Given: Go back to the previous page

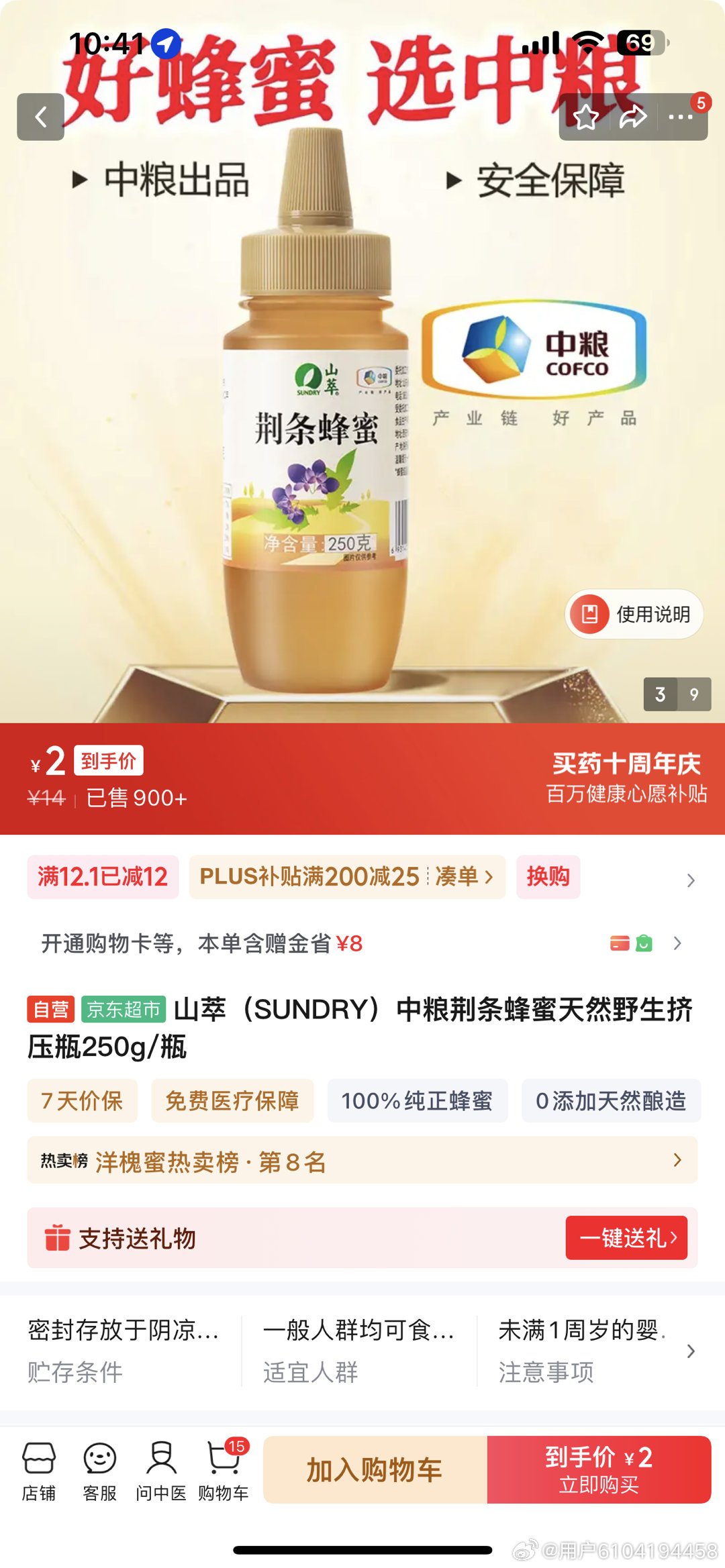Looking at the screenshot, I should pyautogui.click(x=40, y=117).
